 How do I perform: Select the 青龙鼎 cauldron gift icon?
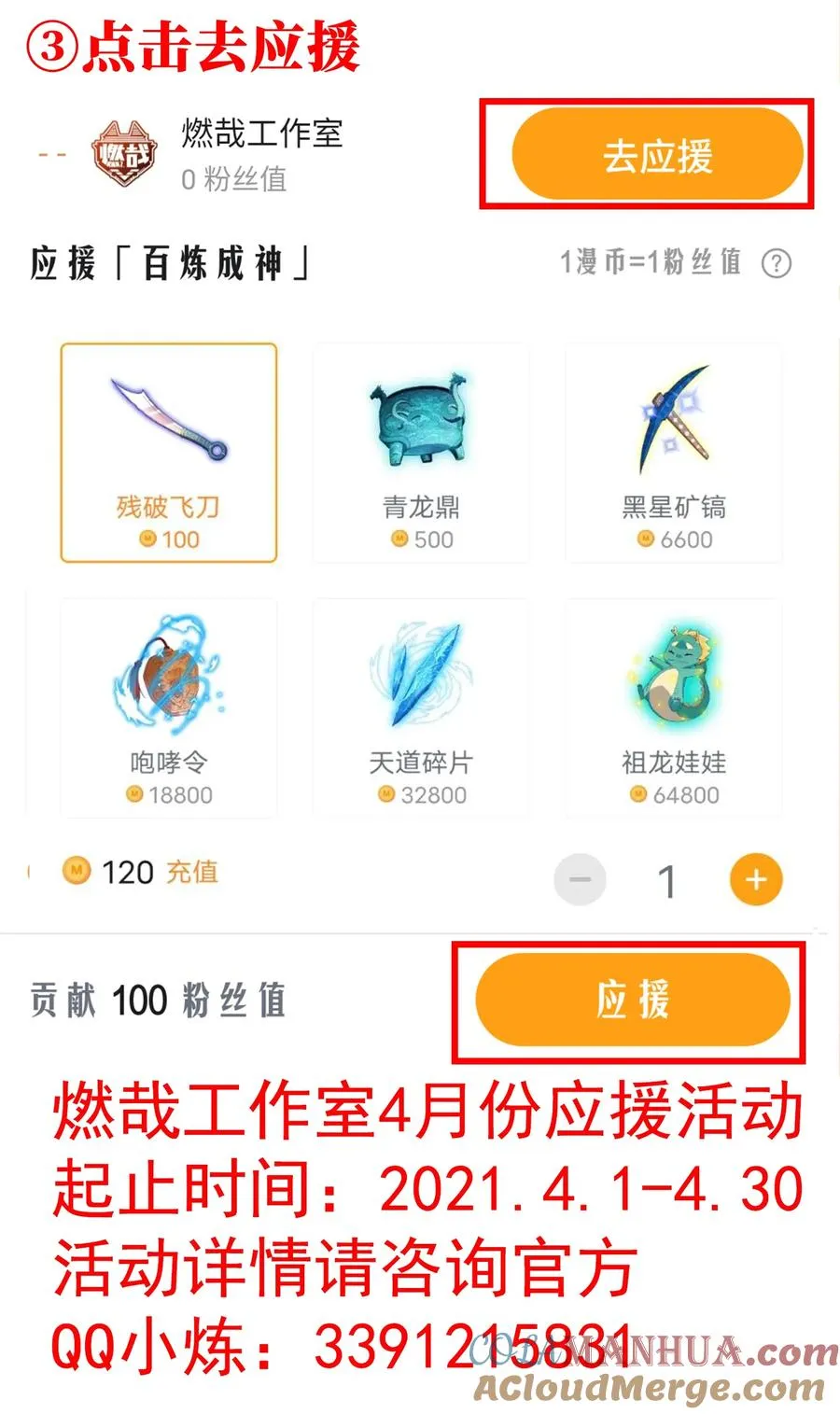coord(421,420)
